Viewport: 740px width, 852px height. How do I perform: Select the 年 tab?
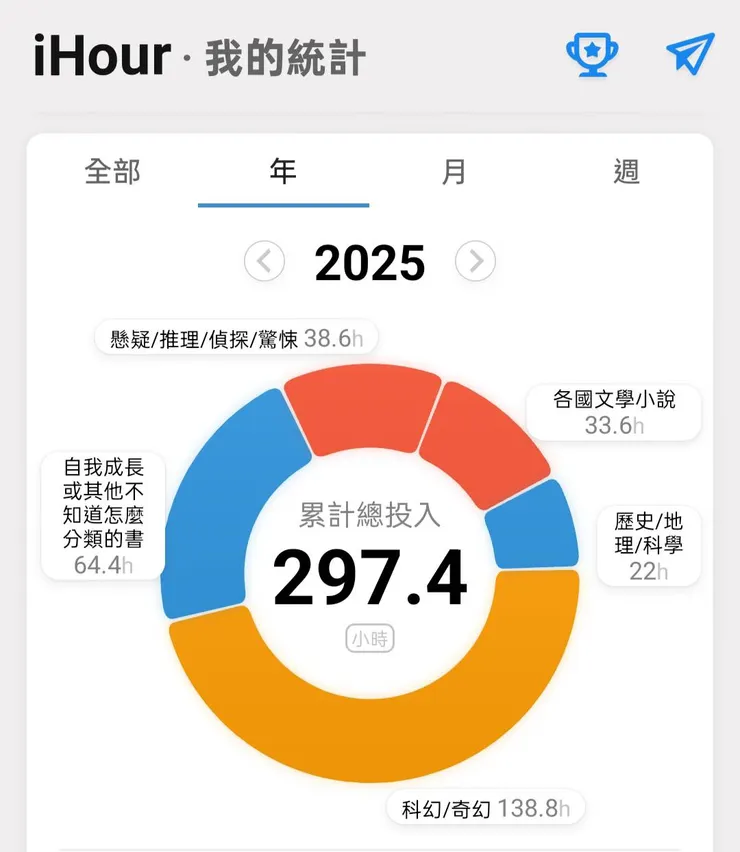283,172
